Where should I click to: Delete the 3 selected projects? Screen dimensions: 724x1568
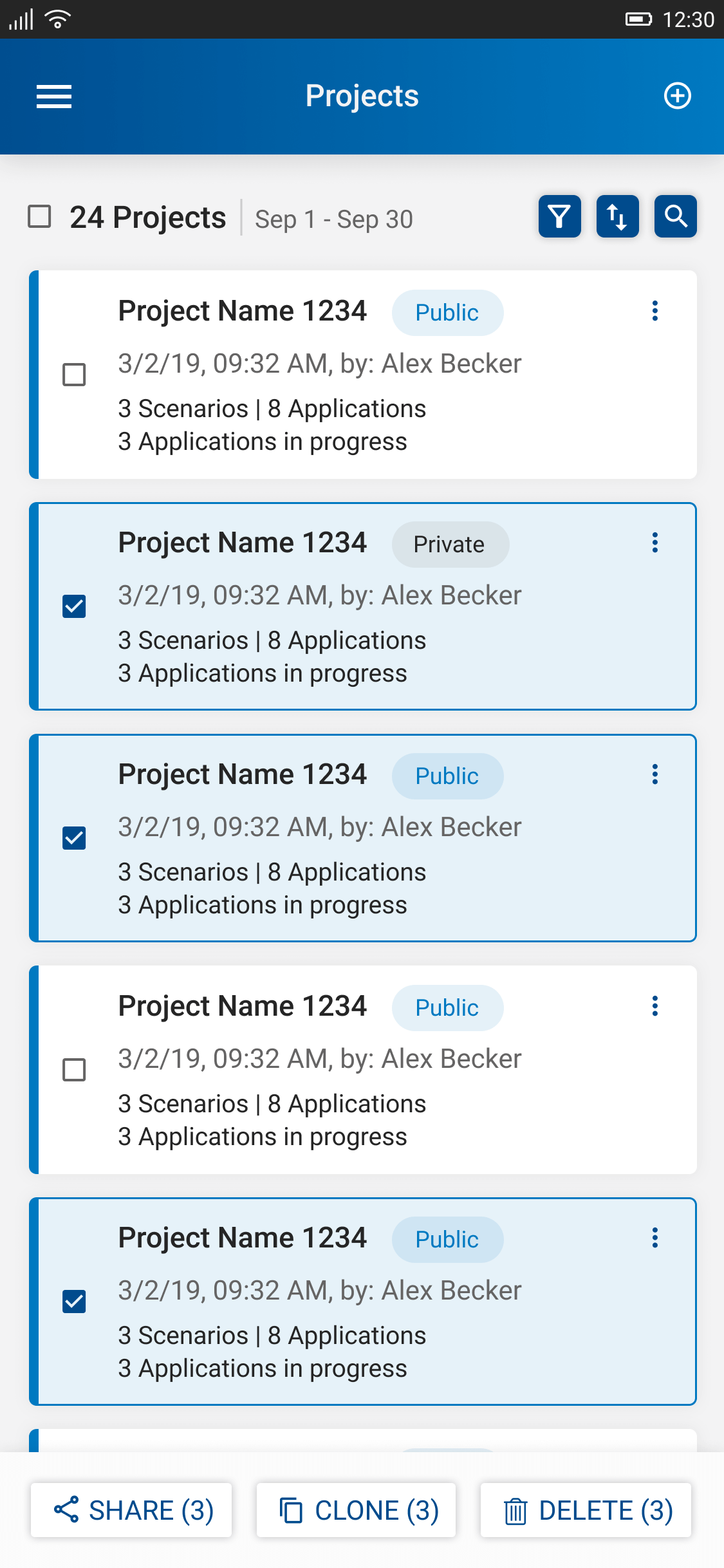(x=586, y=1510)
